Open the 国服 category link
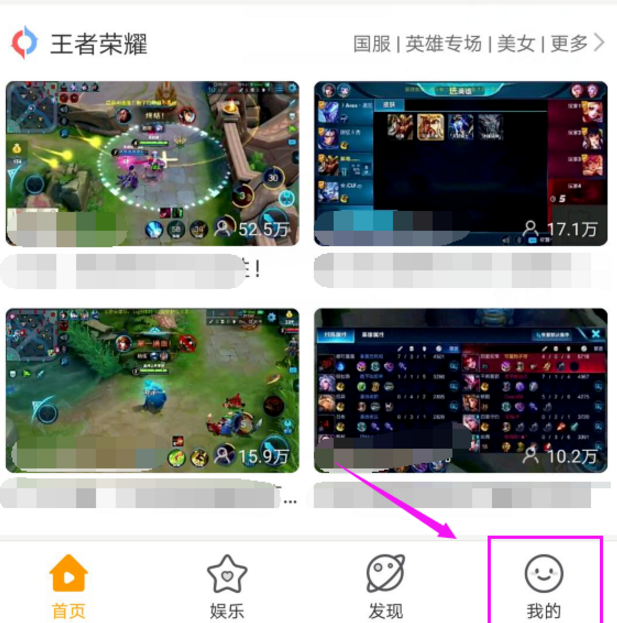Image resolution: width=617 pixels, height=623 pixels. 372,43
